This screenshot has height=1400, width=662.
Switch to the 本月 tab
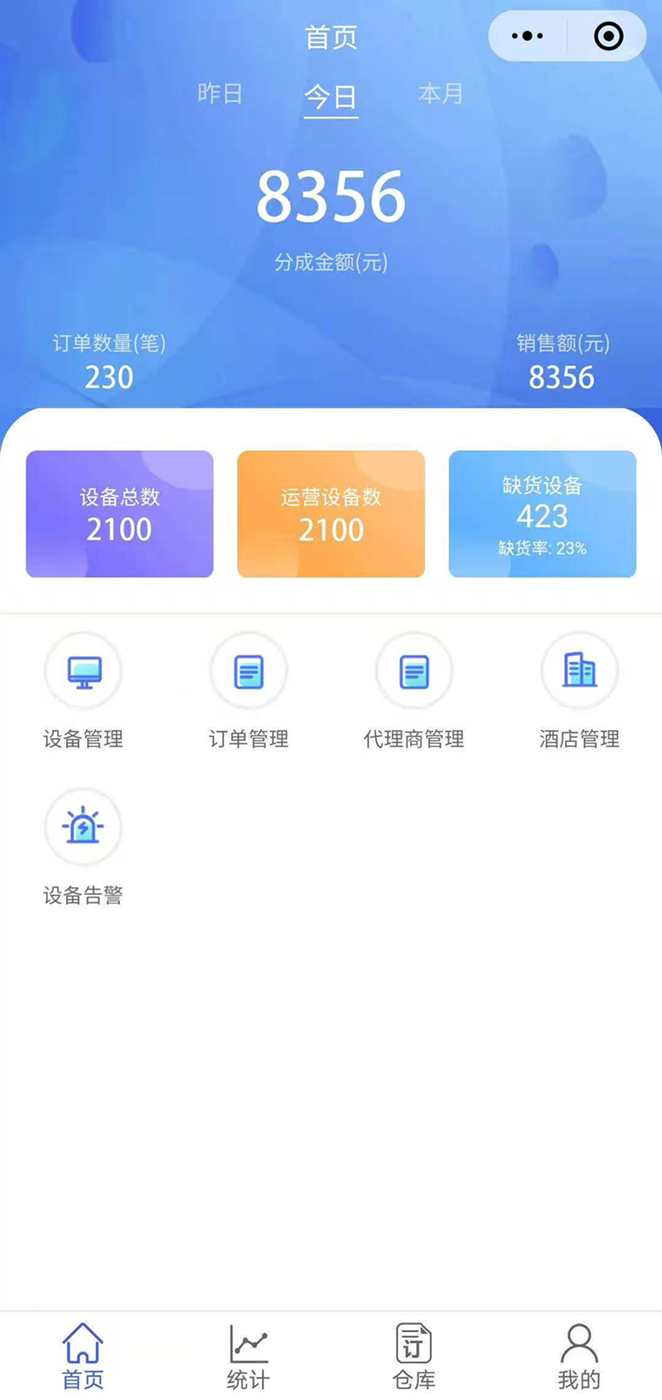pyautogui.click(x=441, y=94)
